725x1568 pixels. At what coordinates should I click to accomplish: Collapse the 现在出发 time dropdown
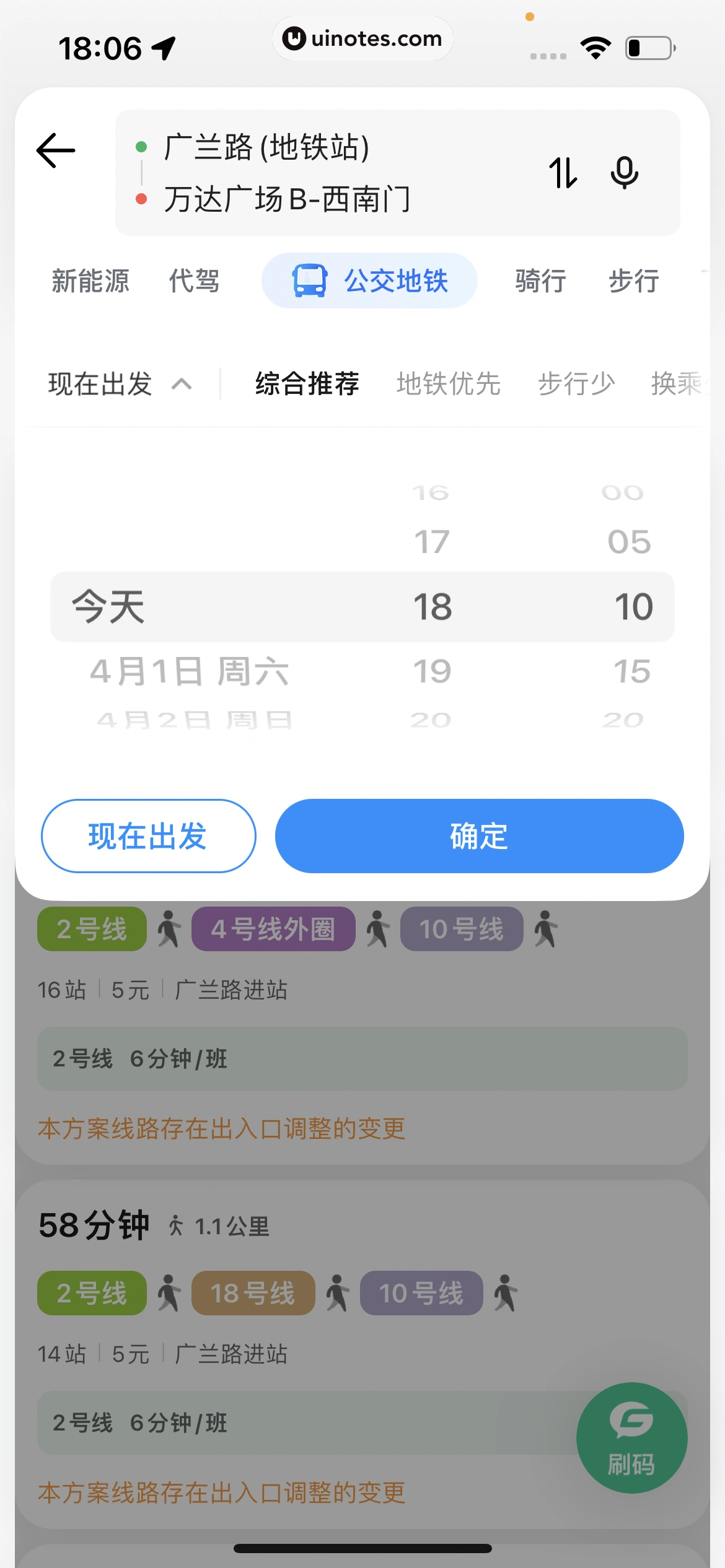(120, 384)
